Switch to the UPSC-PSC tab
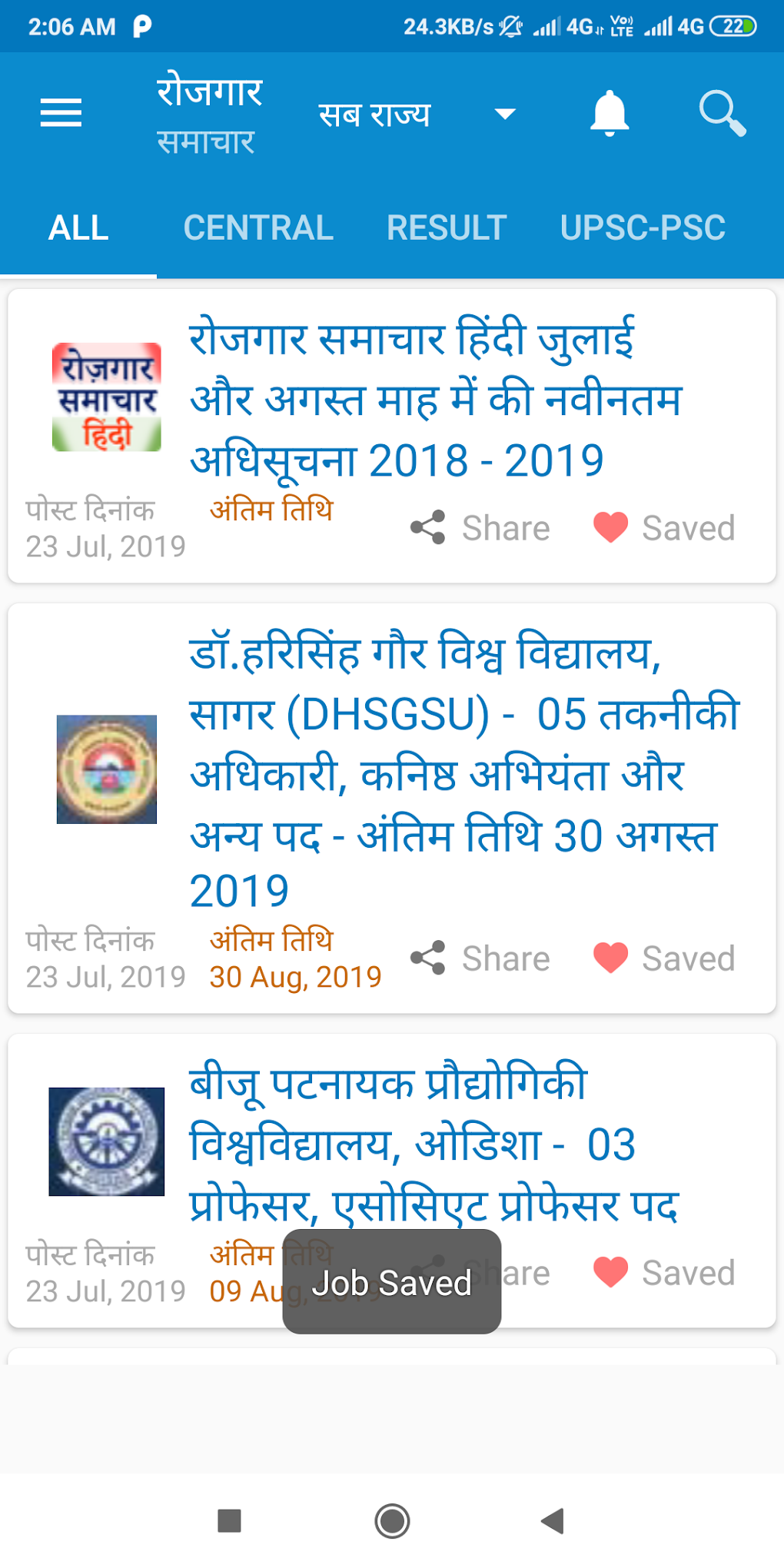The width and height of the screenshot is (784, 1568). (x=643, y=228)
